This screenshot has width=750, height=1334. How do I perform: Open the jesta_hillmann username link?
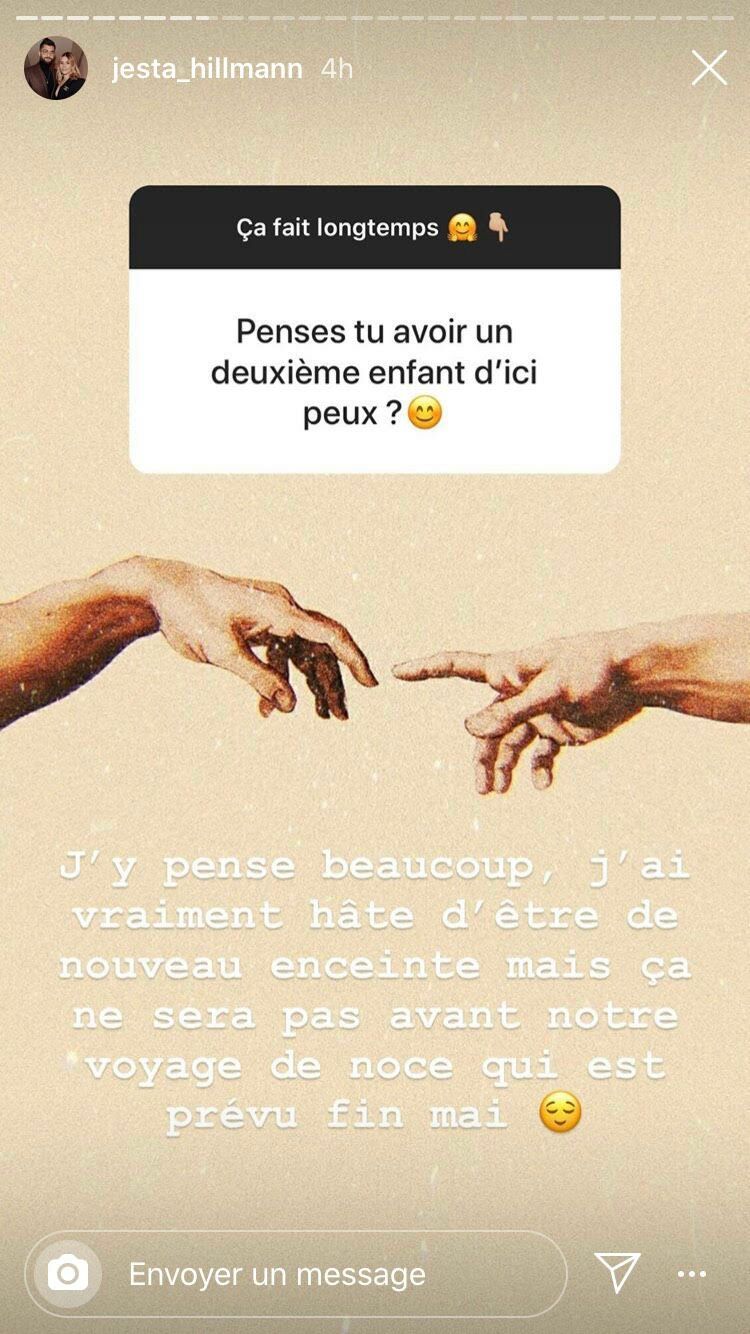tap(207, 69)
